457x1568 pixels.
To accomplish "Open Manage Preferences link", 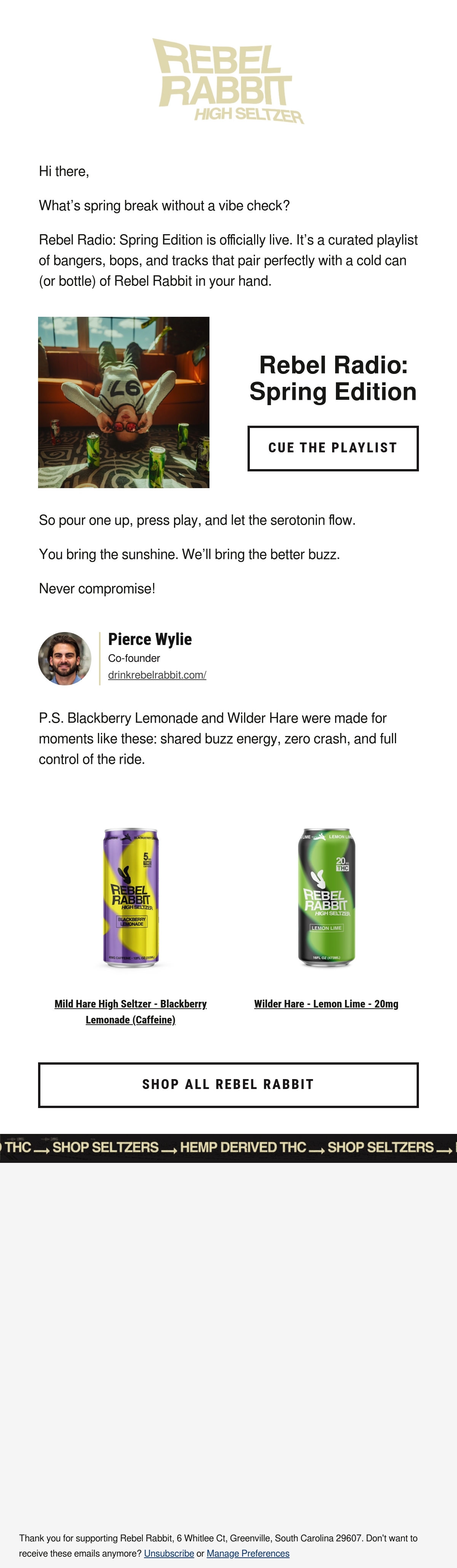I will click(248, 1553).
